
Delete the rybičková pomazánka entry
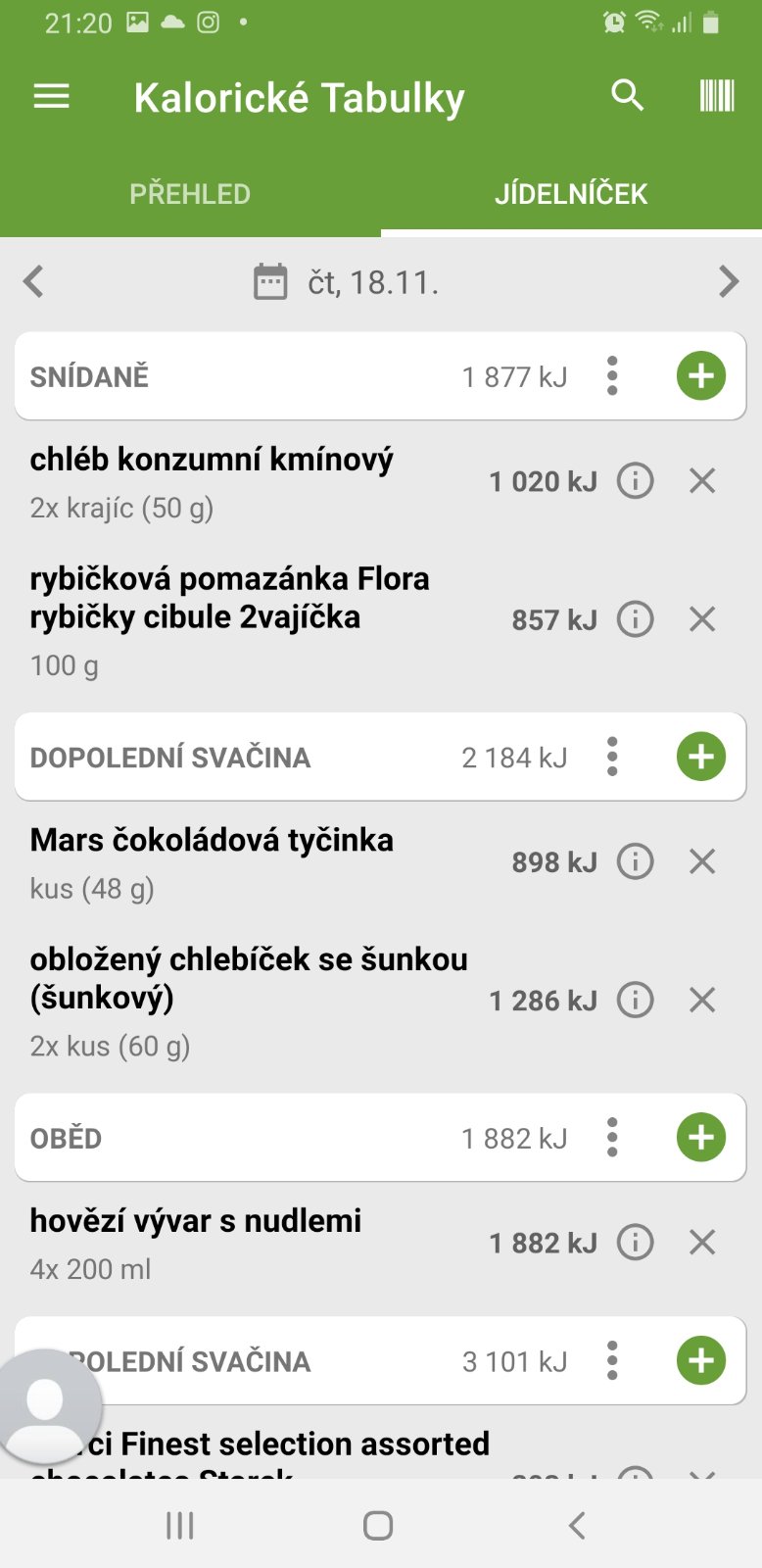point(702,619)
